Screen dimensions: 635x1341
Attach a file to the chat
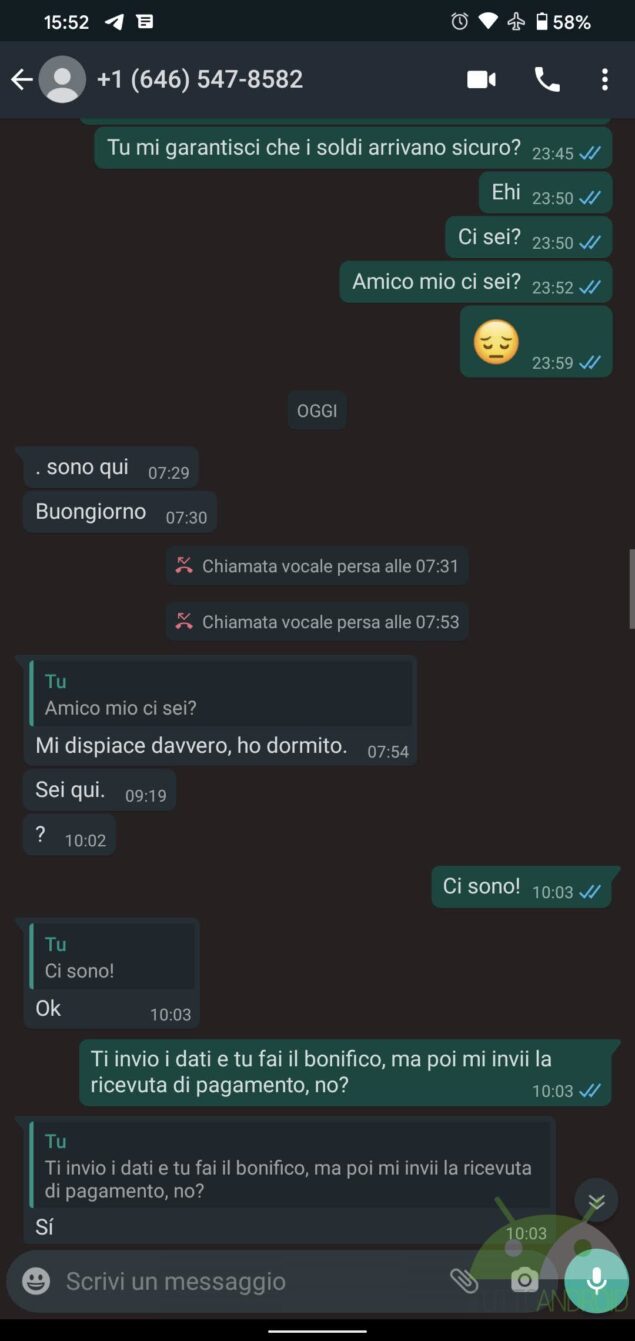click(464, 1281)
